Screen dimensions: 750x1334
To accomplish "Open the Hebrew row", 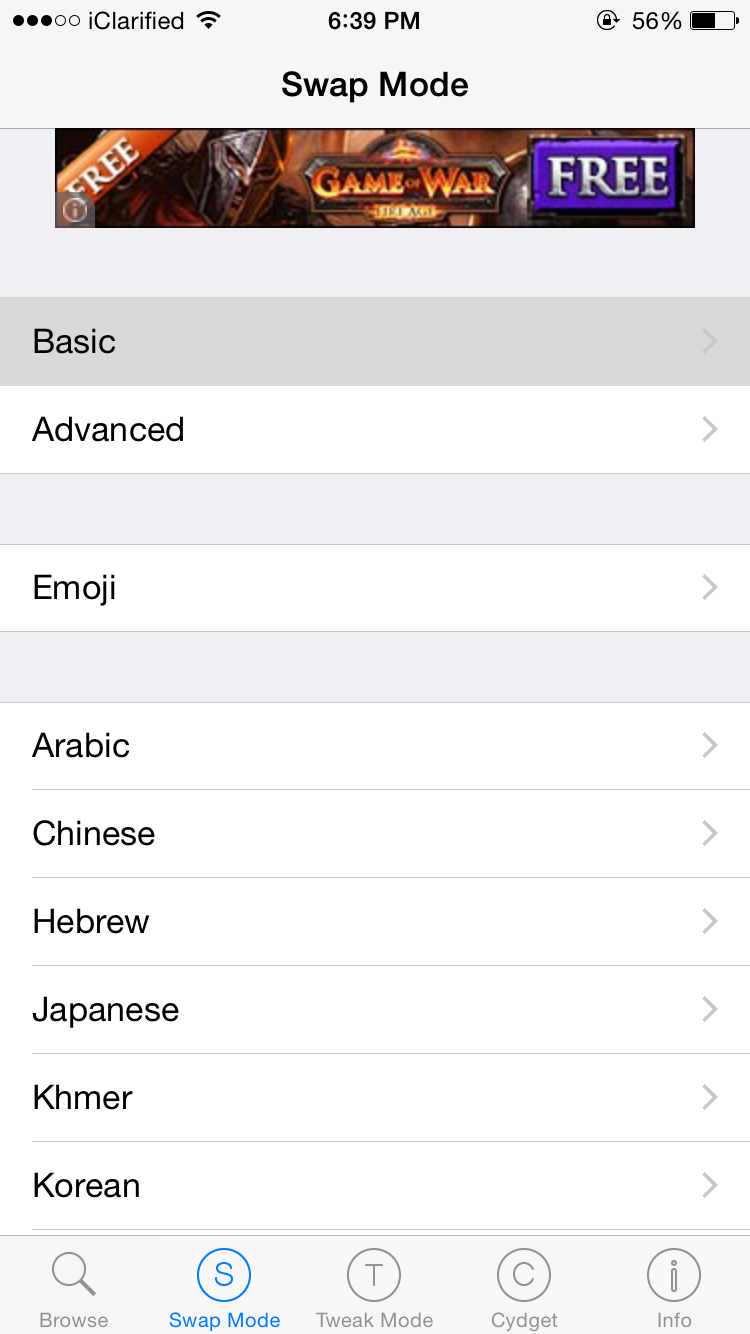I will tap(375, 921).
